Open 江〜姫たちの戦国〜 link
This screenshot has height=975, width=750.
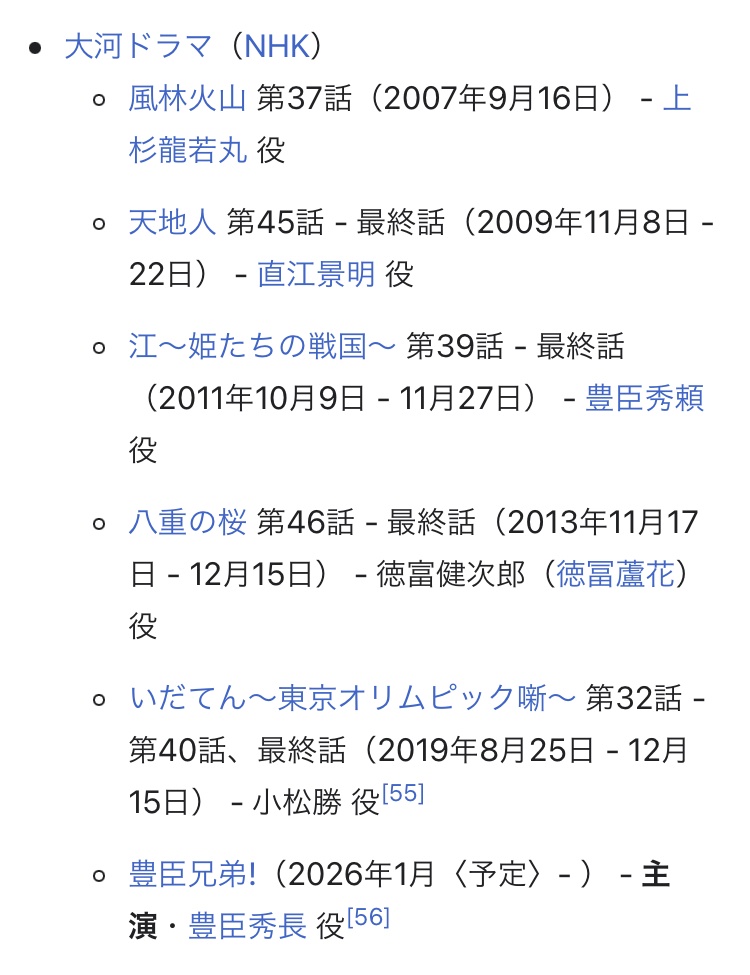[x=263, y=347]
